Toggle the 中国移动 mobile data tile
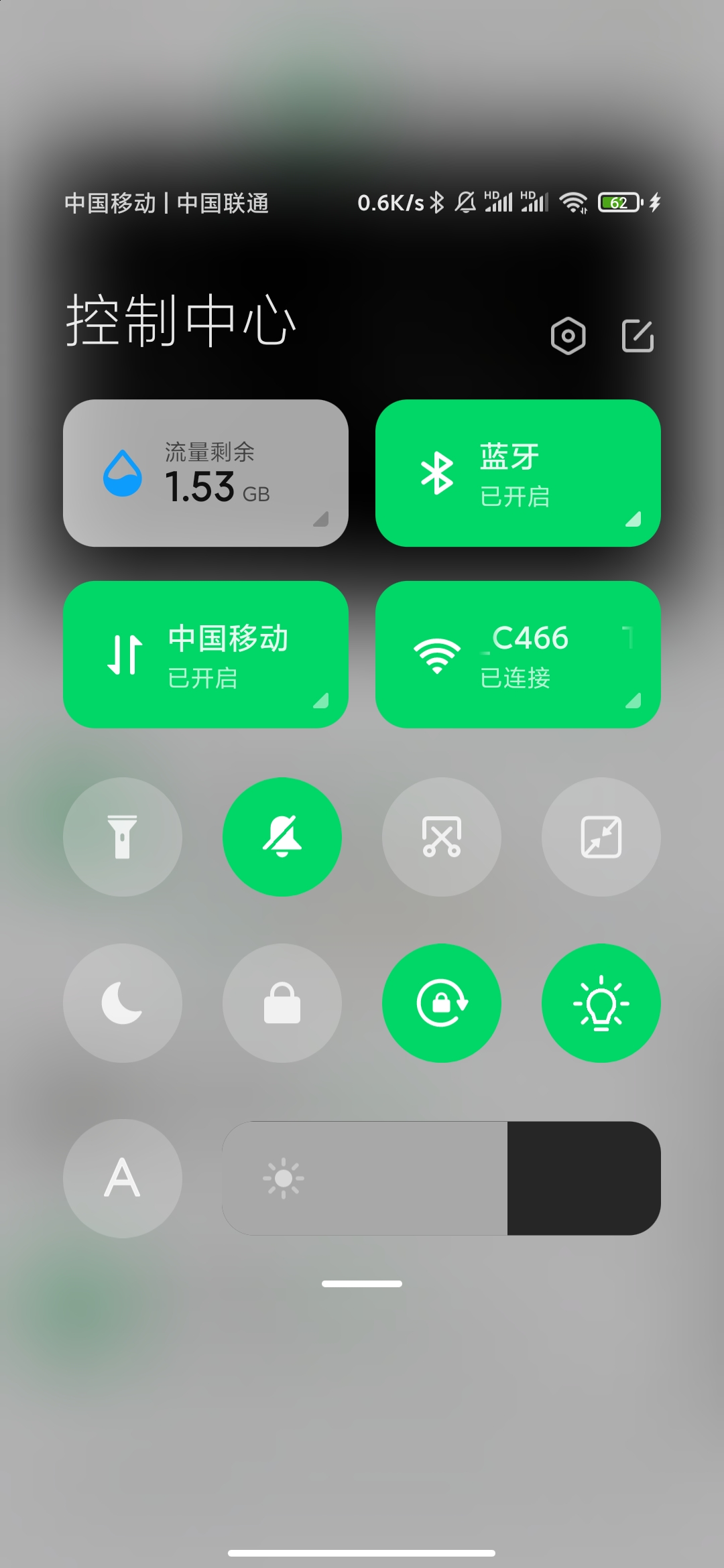Viewport: 724px width, 1568px height. click(206, 655)
